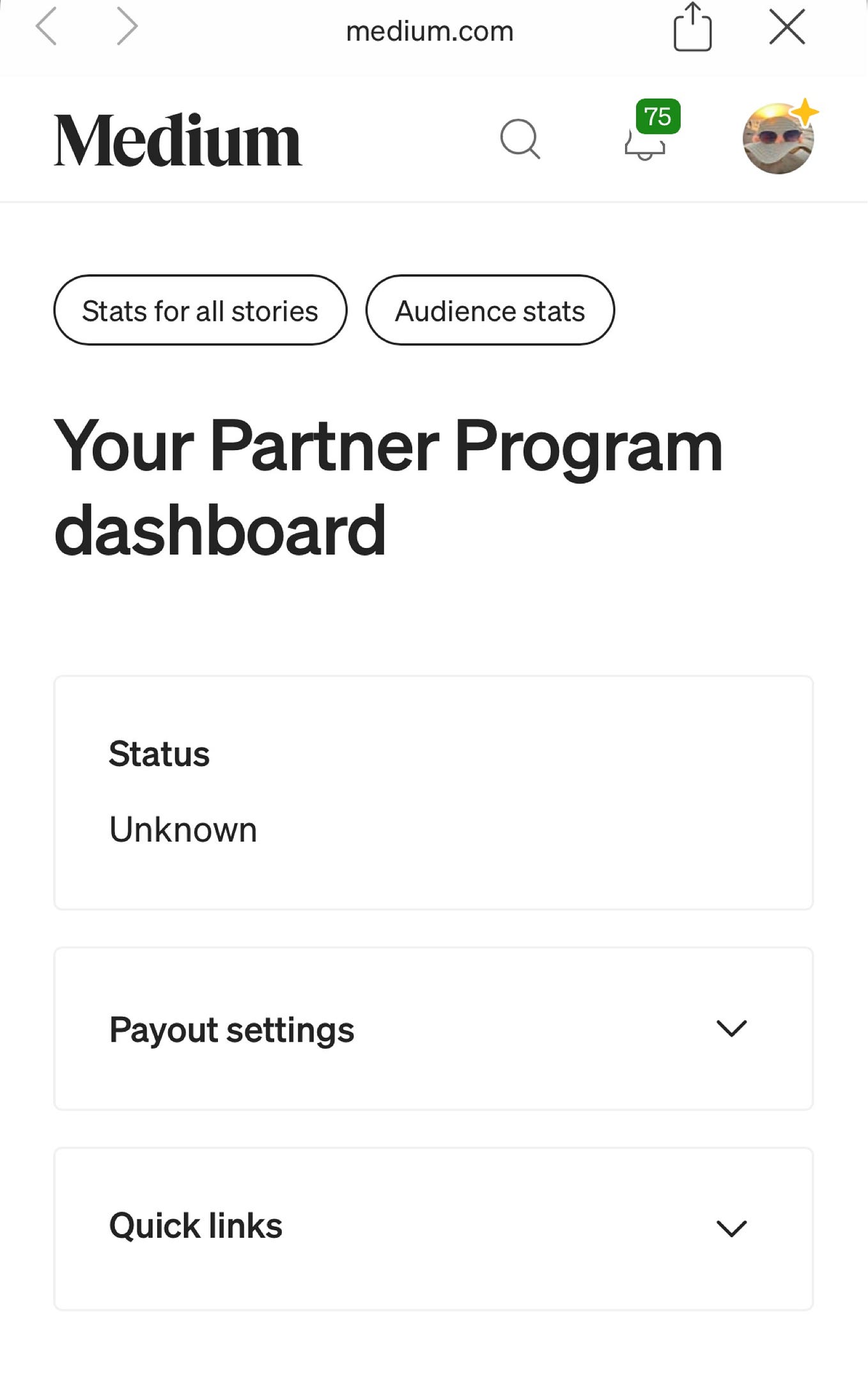Open Audience stats
This screenshot has width=868, height=1392.
(x=490, y=311)
